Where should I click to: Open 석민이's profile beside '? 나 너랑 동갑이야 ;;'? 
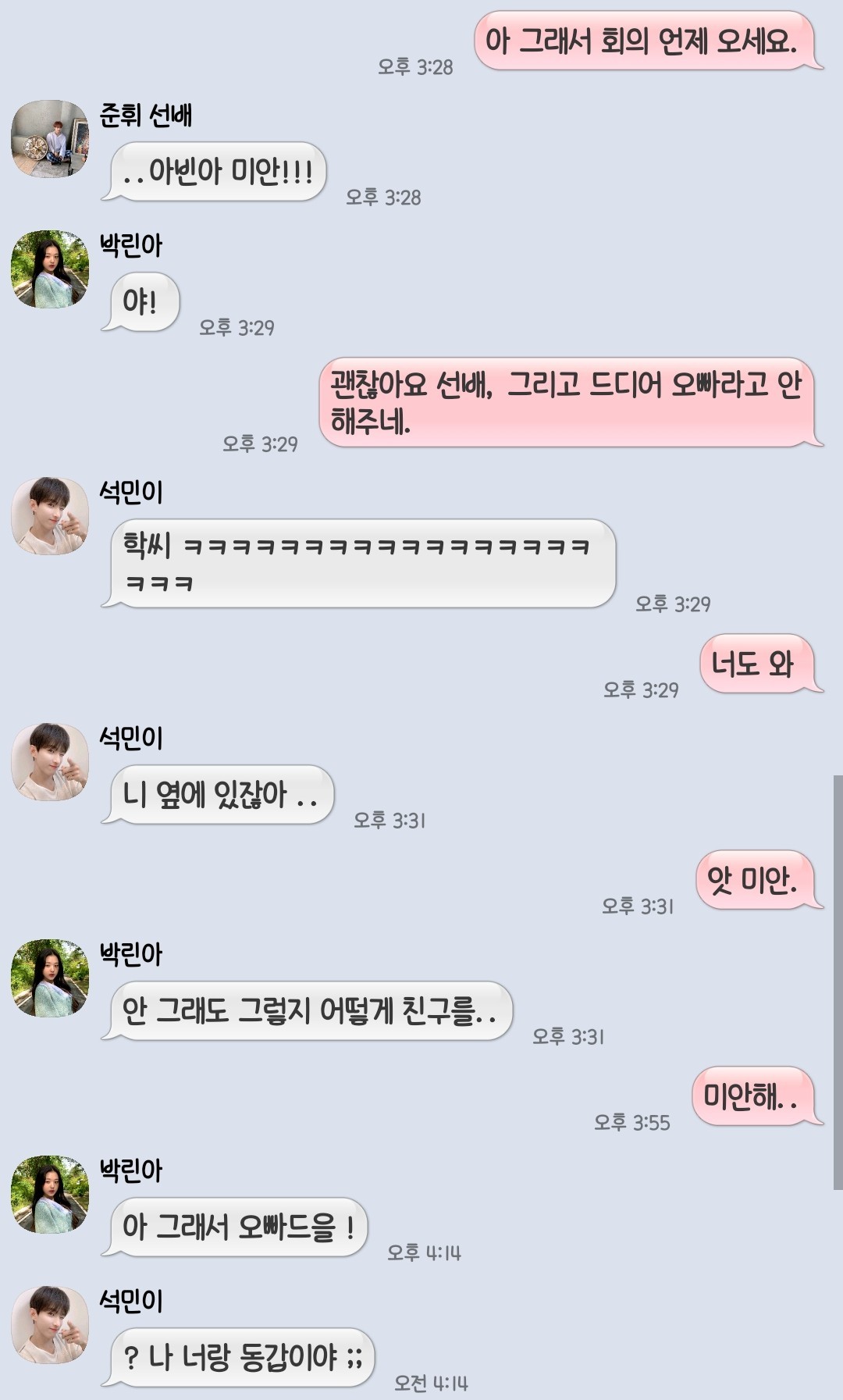pyautogui.click(x=50, y=1325)
